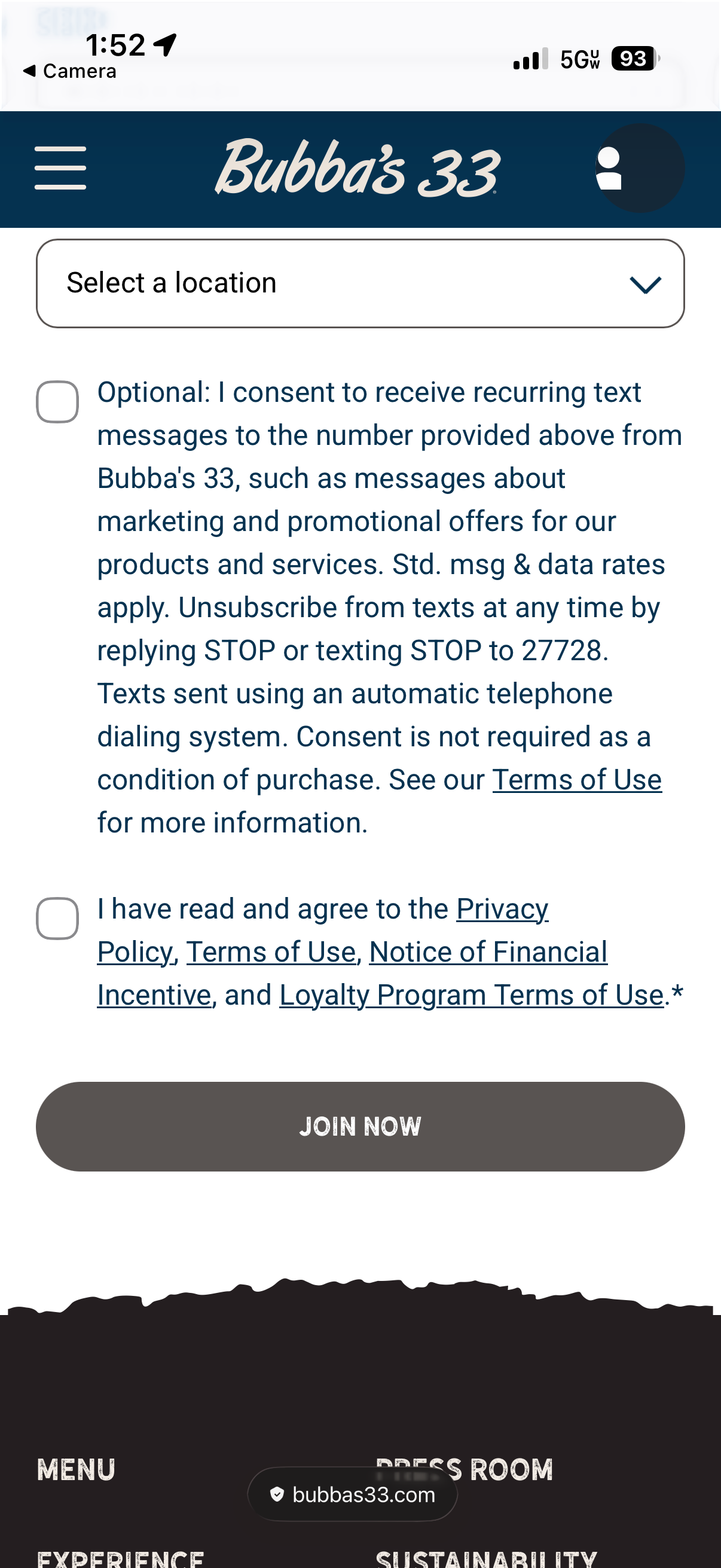Check the optional text message consent box
721x1568 pixels.
[57, 402]
